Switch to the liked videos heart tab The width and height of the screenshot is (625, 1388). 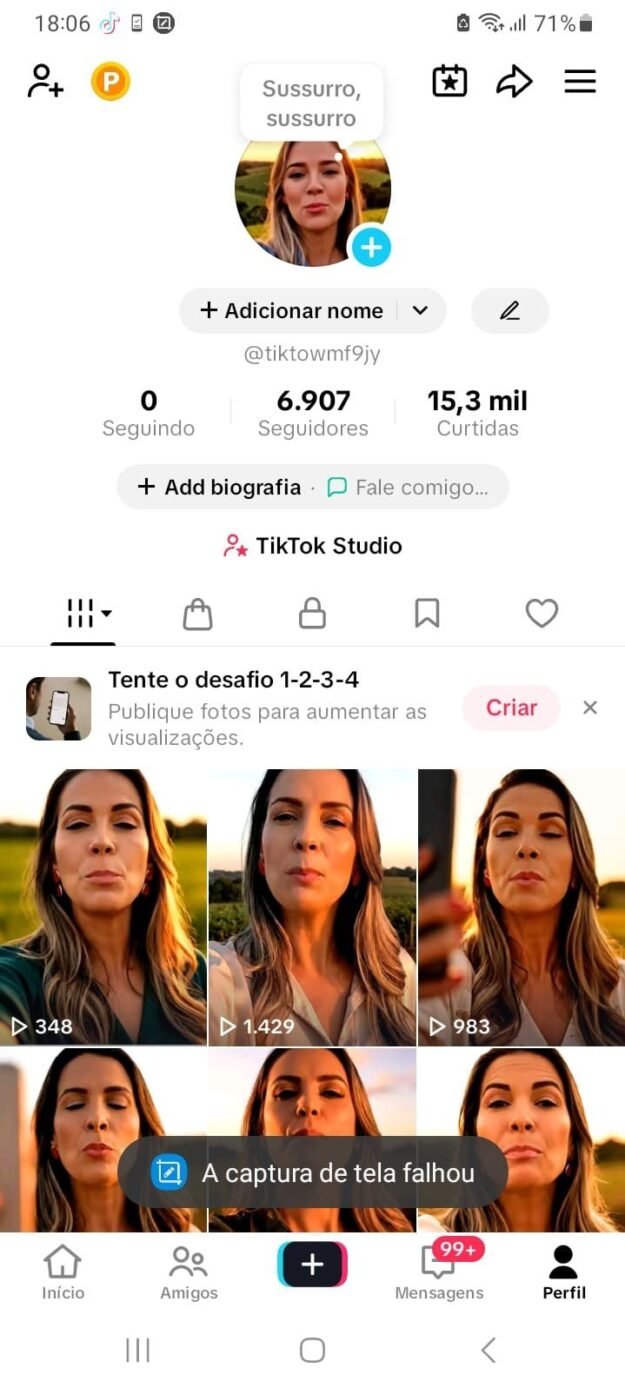pyautogui.click(x=542, y=614)
